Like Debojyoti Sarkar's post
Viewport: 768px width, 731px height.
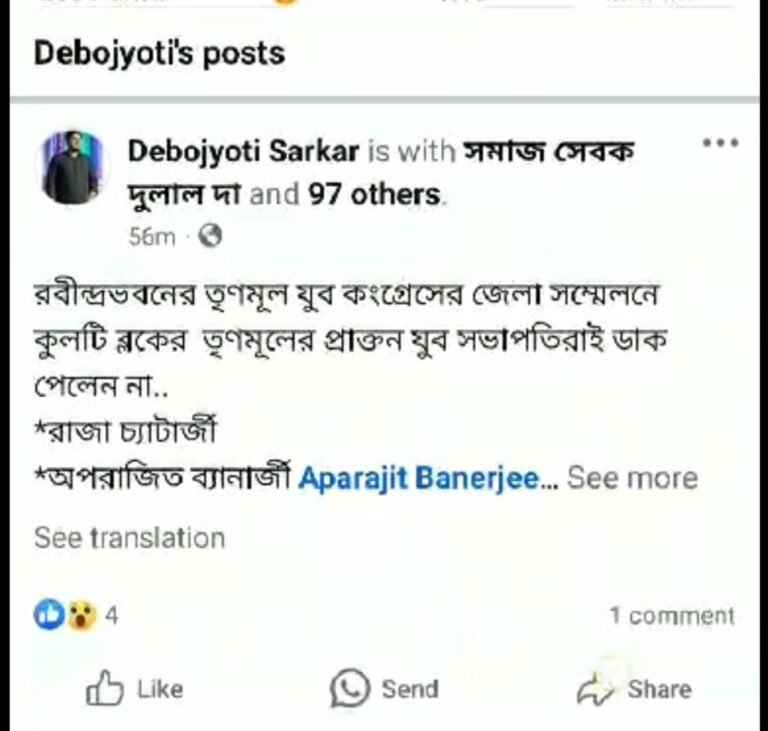click(135, 689)
